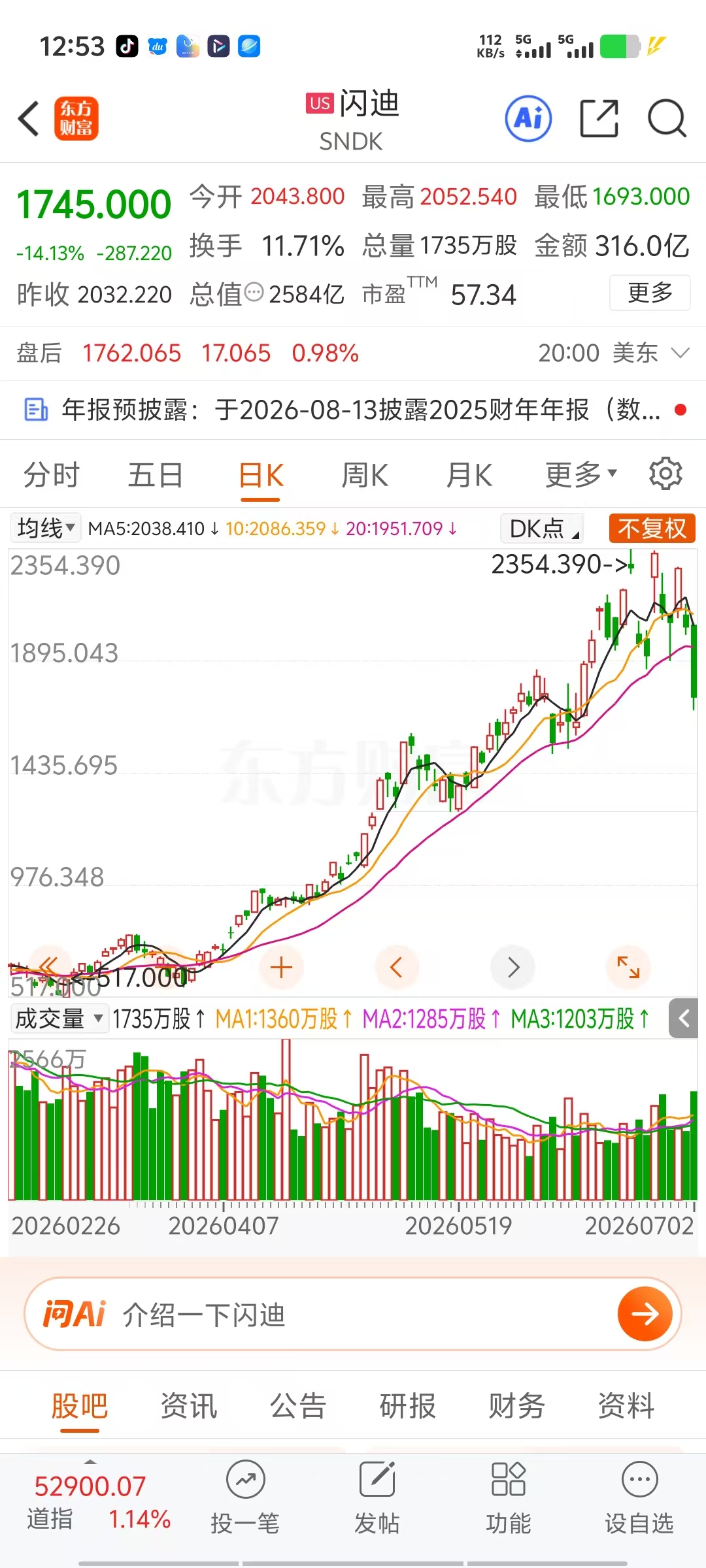Open the 成交量 indicator dropdown
The width and height of the screenshot is (706, 1568).
pos(59,1018)
